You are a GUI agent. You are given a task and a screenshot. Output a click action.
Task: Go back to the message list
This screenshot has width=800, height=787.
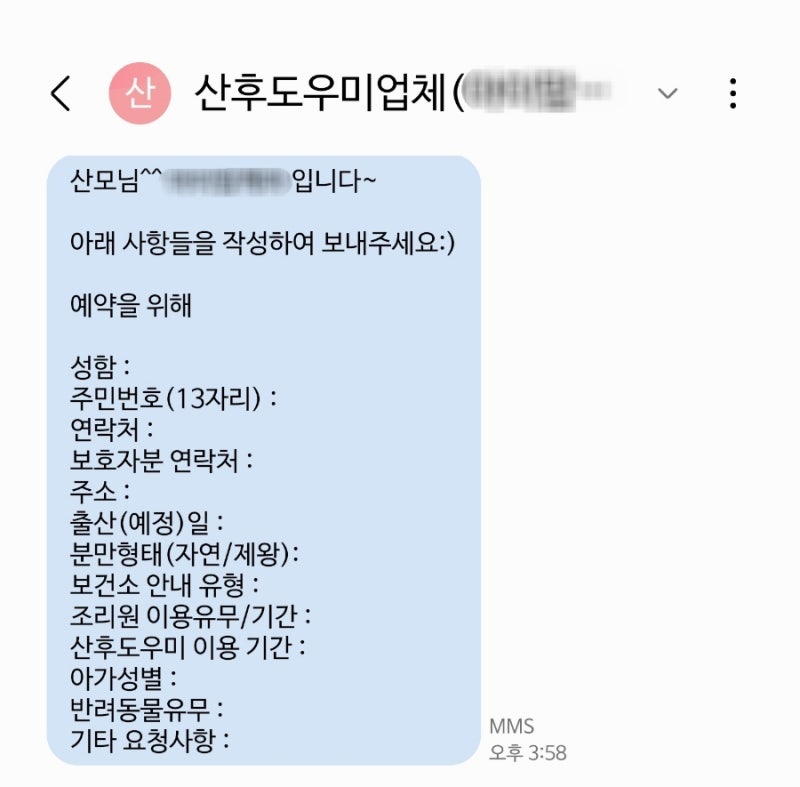pyautogui.click(x=61, y=94)
